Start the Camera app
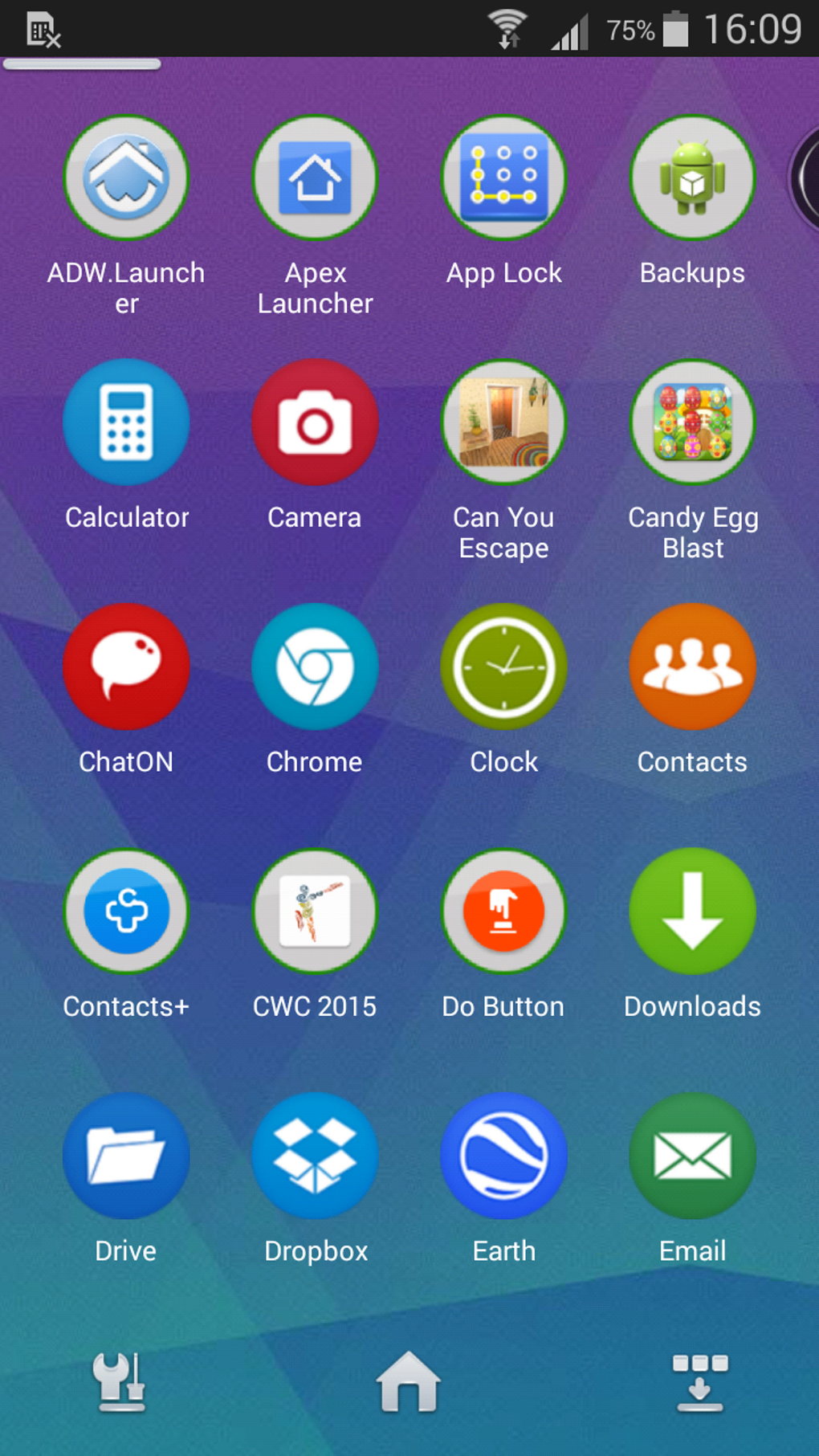Viewport: 819px width, 1456px height. pos(315,423)
